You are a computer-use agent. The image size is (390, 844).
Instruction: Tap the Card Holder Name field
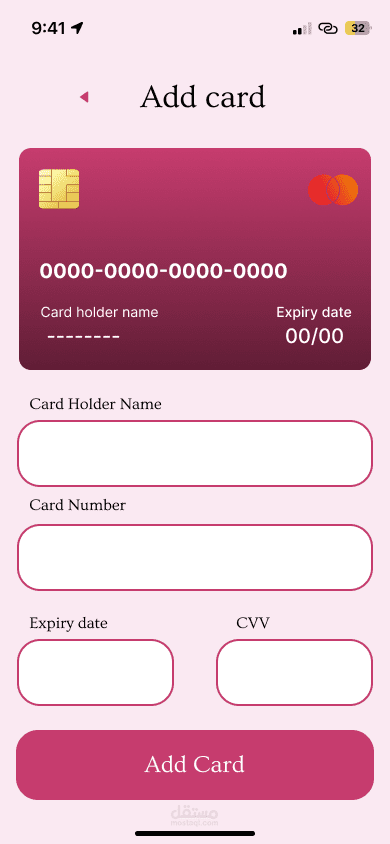[x=195, y=453]
